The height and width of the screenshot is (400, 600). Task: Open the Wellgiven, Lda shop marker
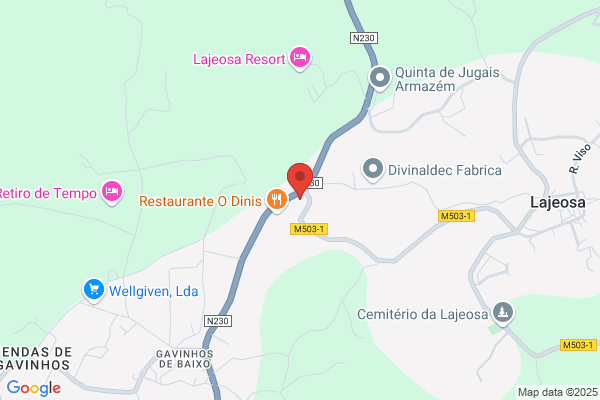[x=94, y=290]
